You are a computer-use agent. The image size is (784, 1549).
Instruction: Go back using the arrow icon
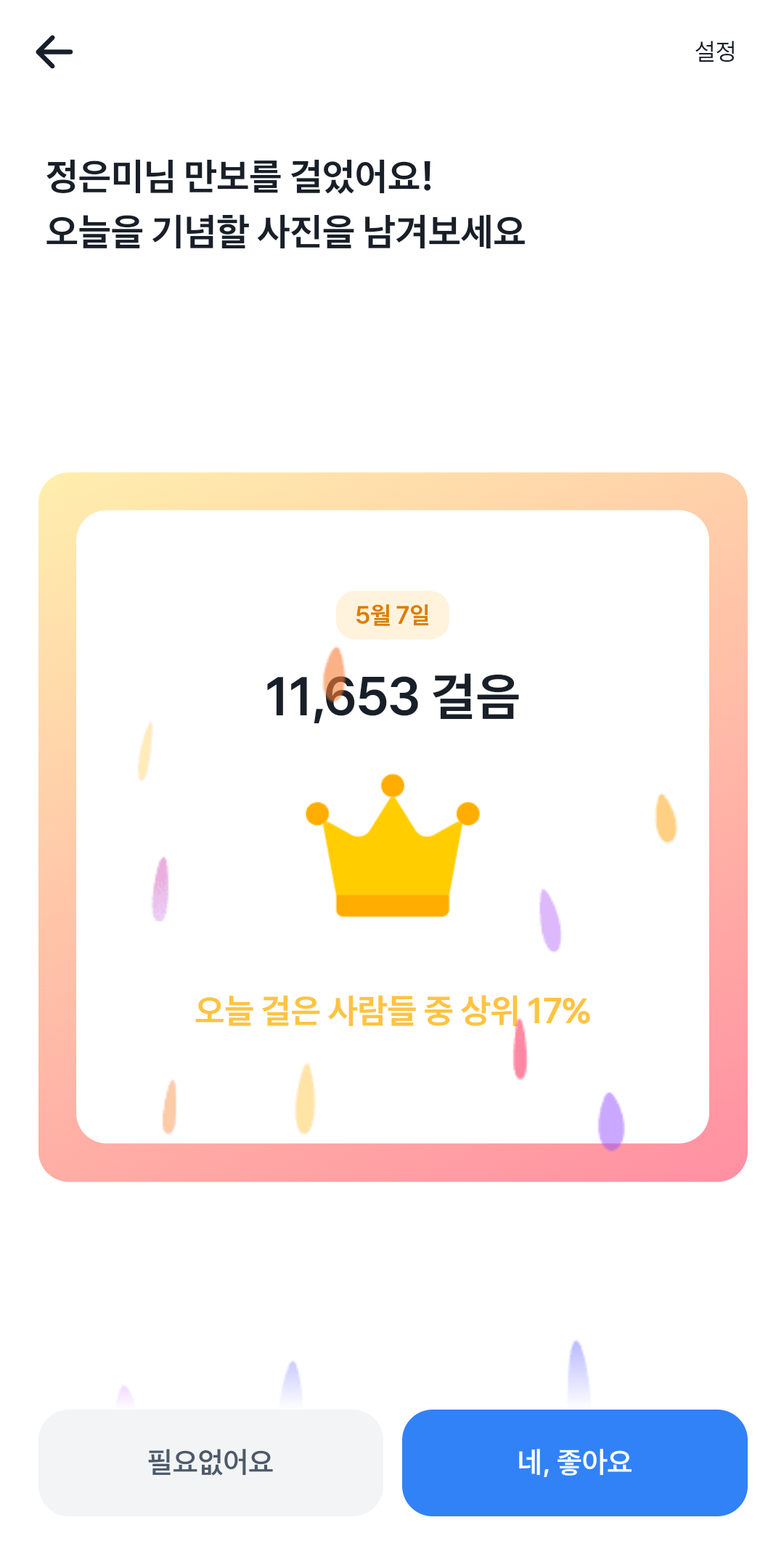click(x=54, y=52)
